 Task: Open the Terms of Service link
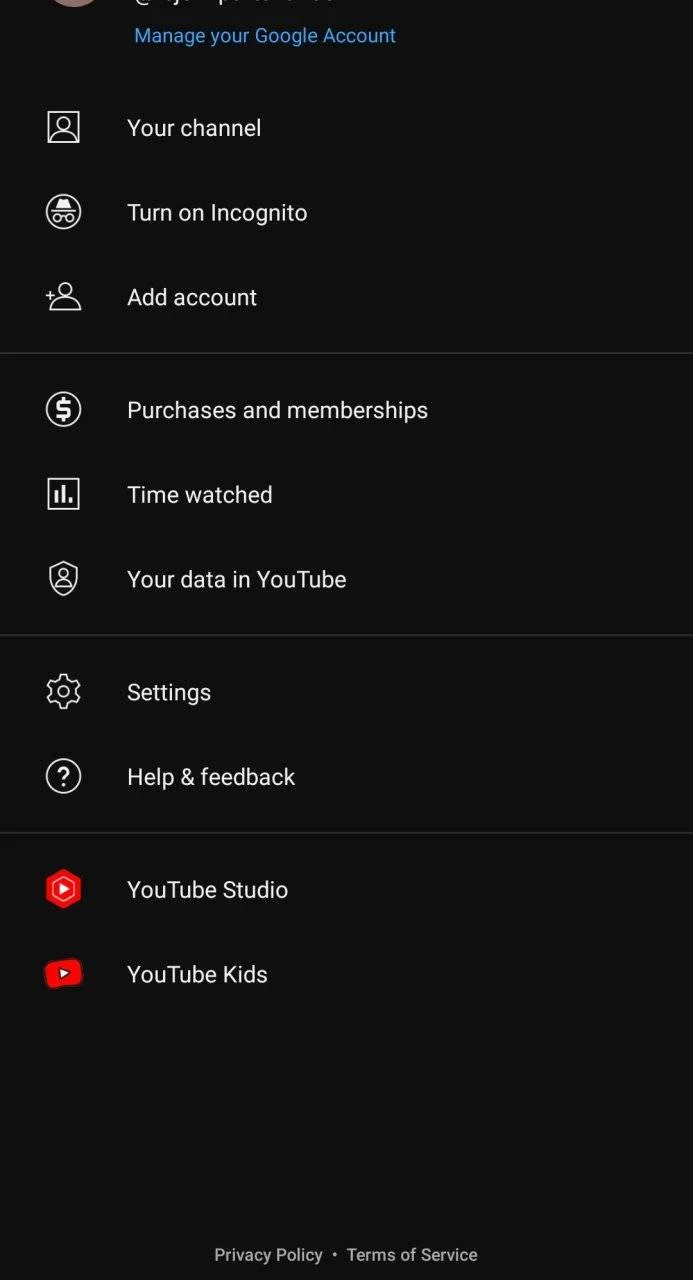tap(412, 1254)
